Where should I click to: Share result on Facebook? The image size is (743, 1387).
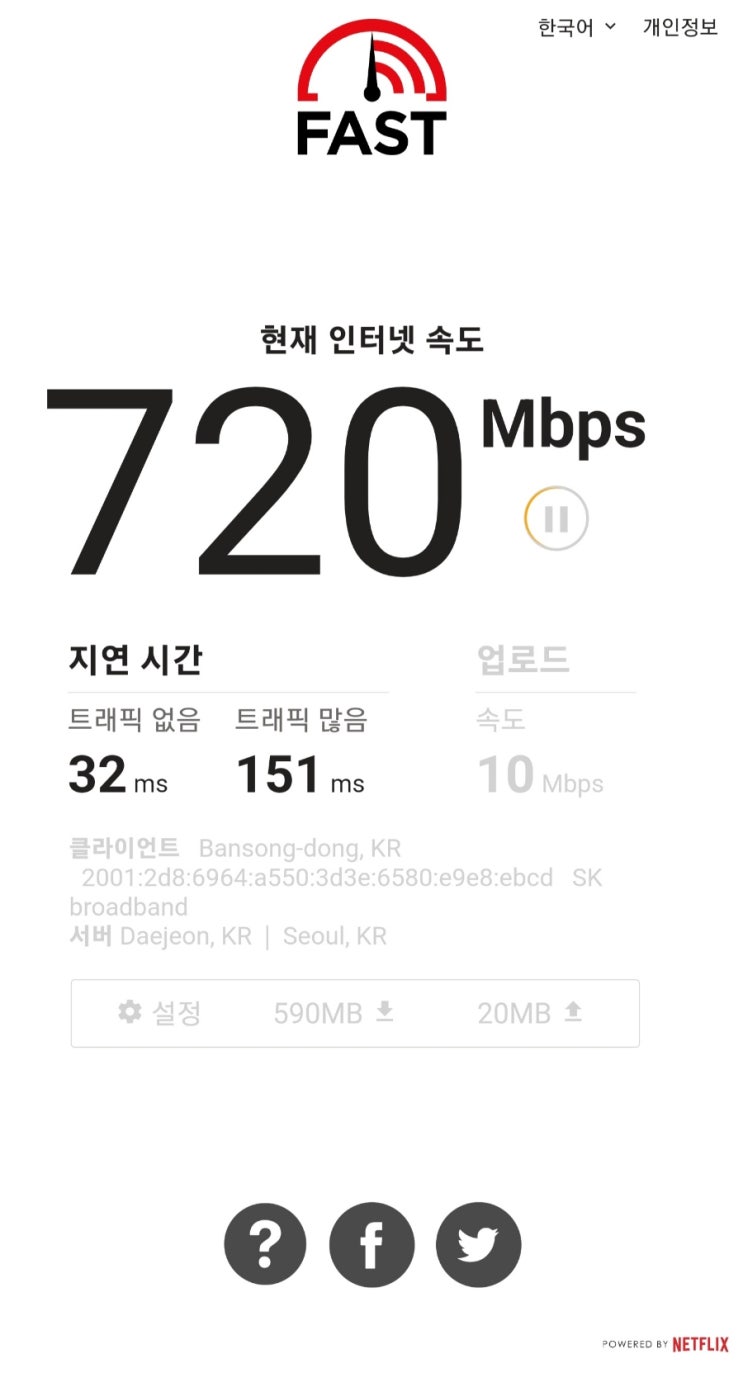coord(372,1244)
